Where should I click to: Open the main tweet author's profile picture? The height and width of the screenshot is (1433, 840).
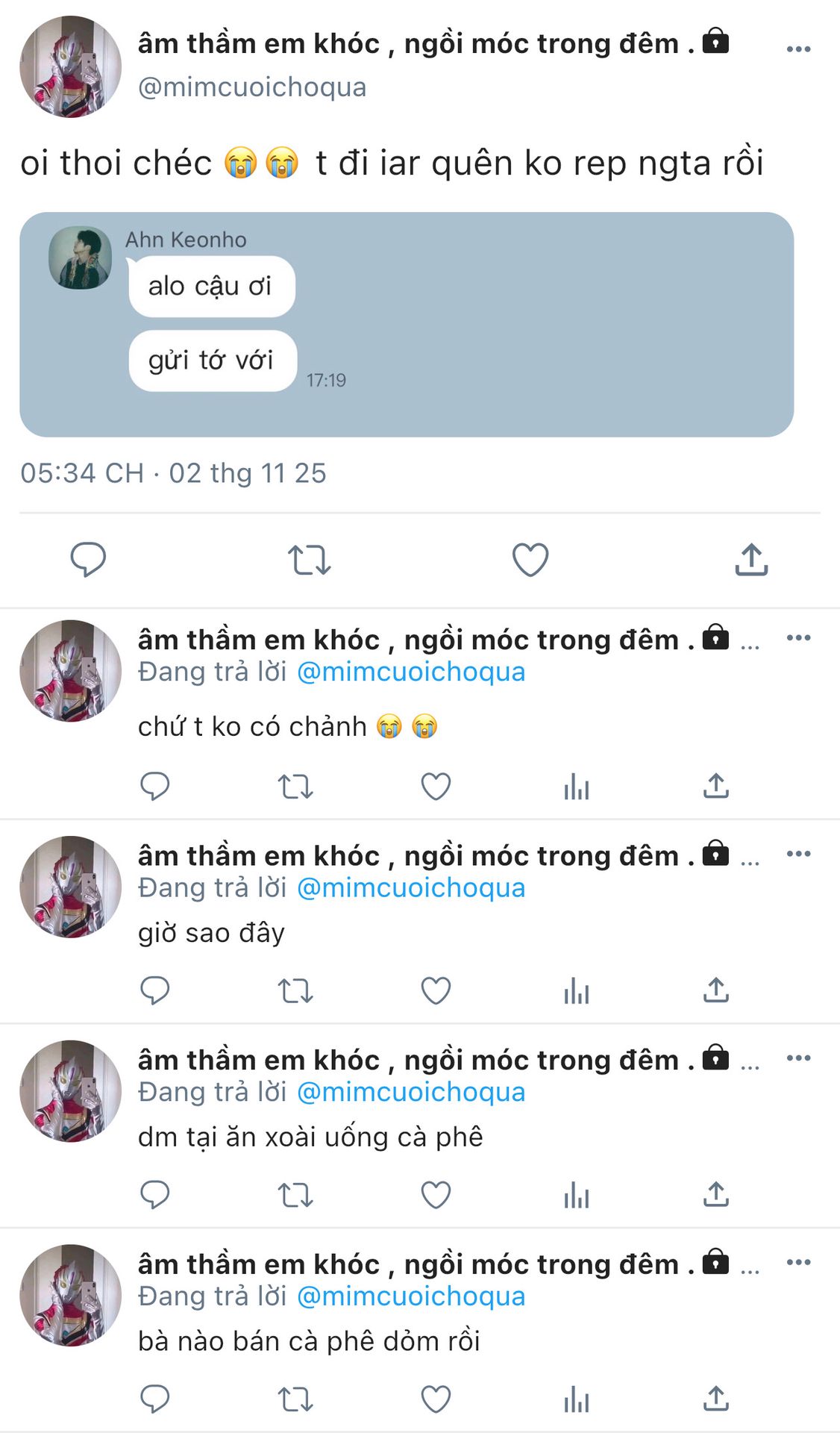(x=71, y=67)
